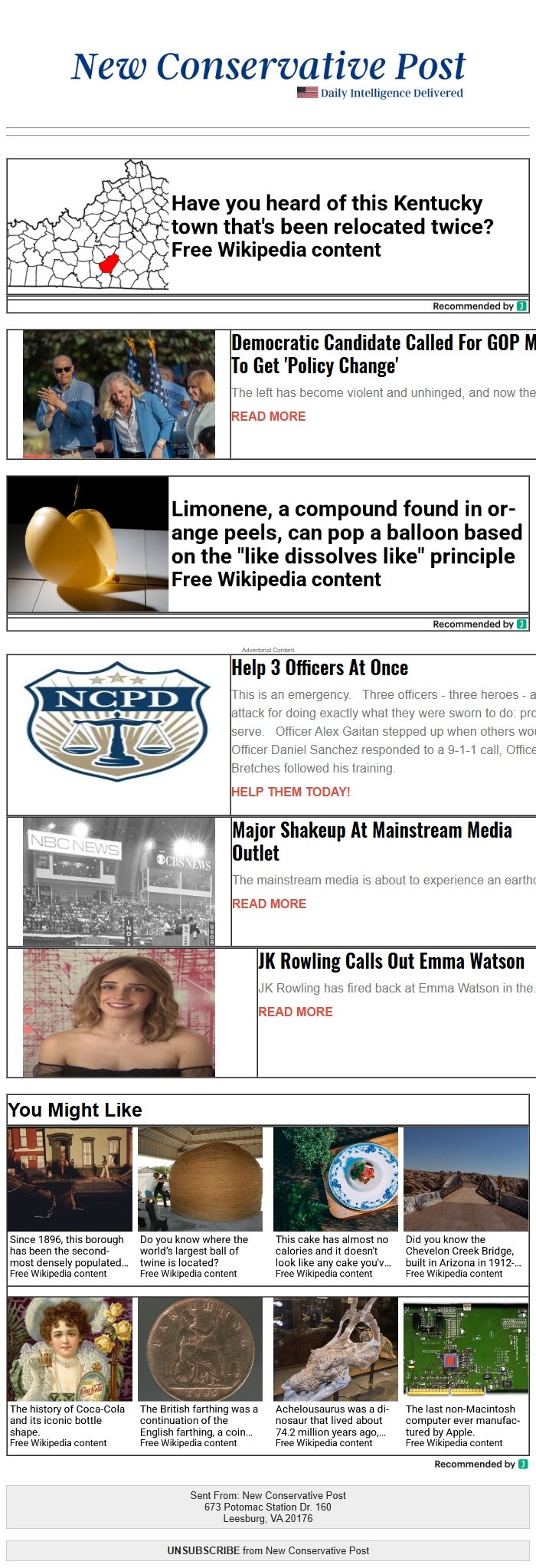This screenshot has height=1568, width=536.
Task: Open the almost no calories cake tile
Action: click(335, 1203)
